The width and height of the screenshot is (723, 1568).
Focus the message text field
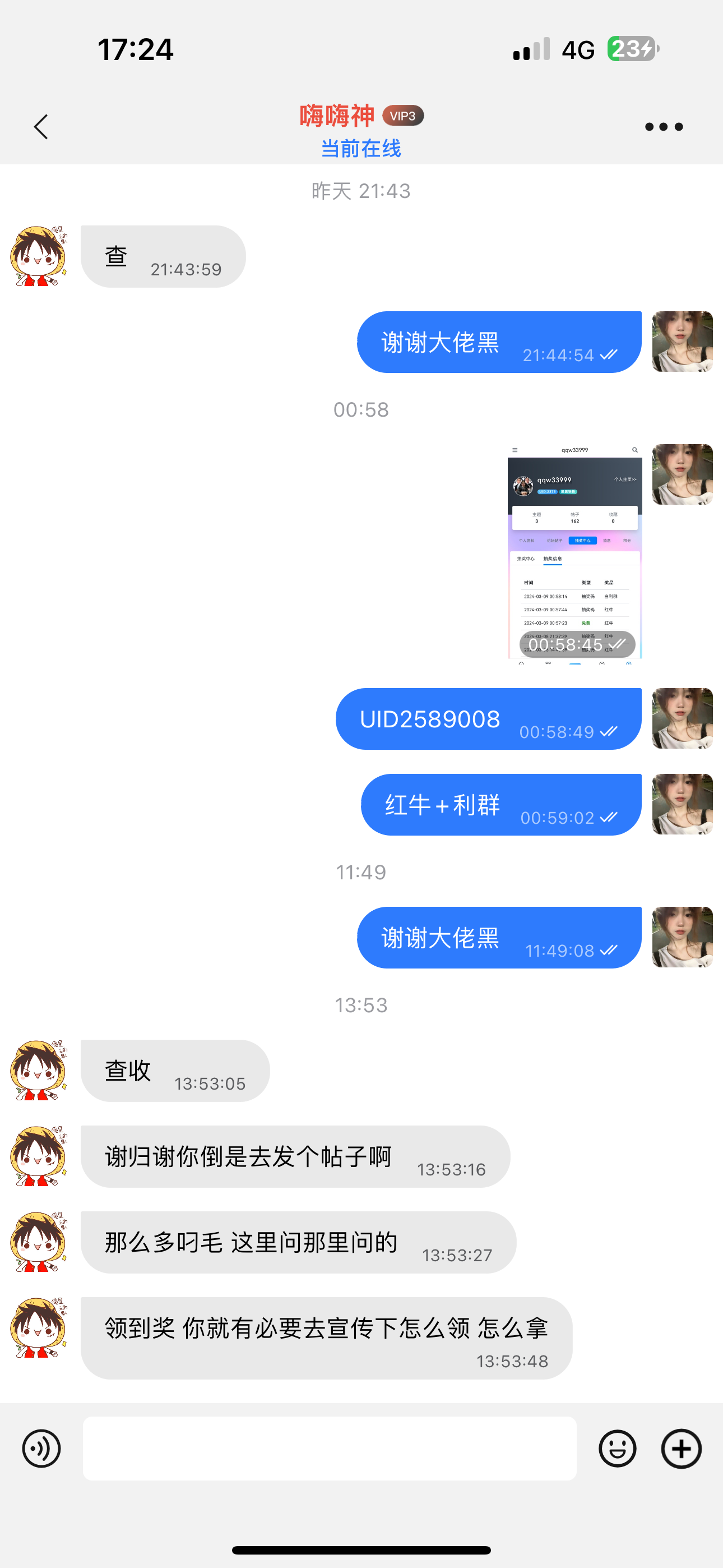click(329, 1448)
